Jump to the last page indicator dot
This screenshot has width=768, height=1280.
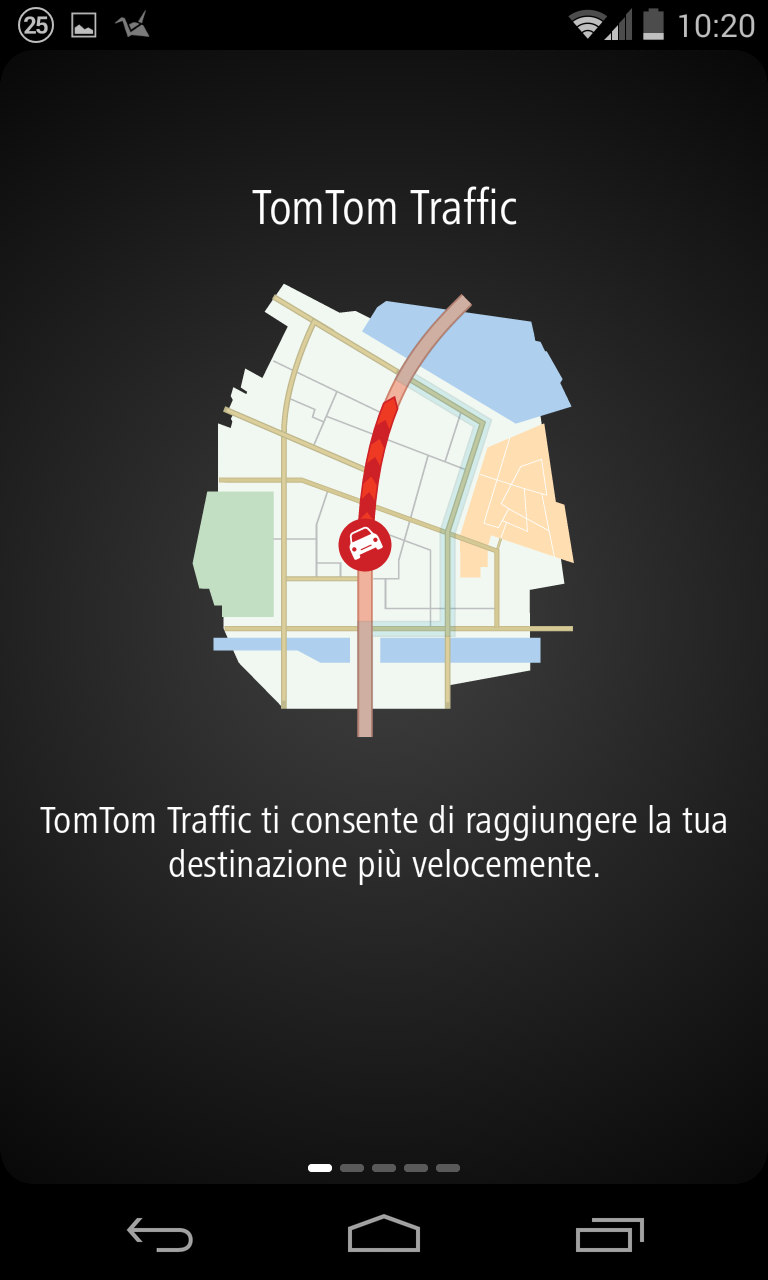[448, 1167]
